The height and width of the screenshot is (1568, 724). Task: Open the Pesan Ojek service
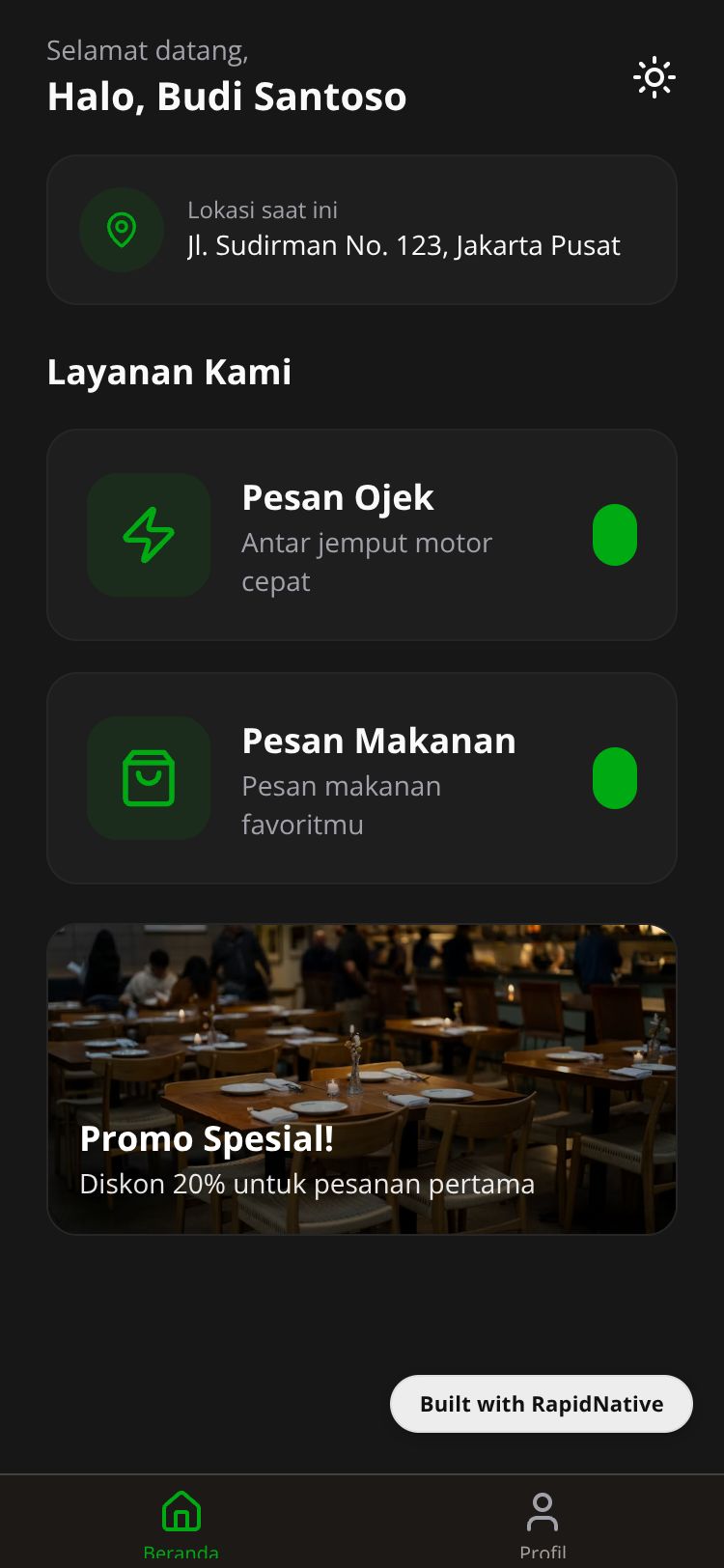pyautogui.click(x=362, y=535)
